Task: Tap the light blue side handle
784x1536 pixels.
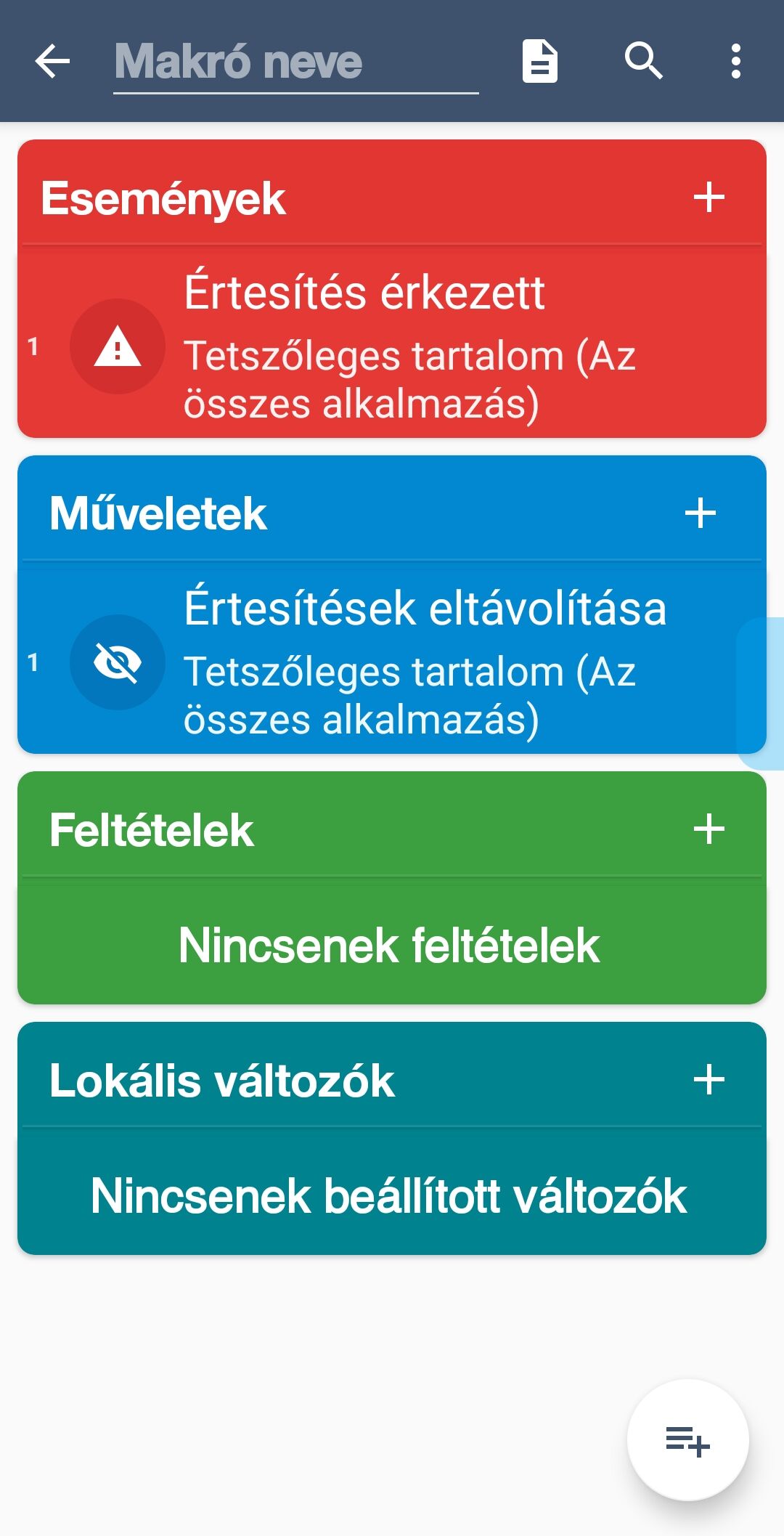Action: click(x=761, y=694)
